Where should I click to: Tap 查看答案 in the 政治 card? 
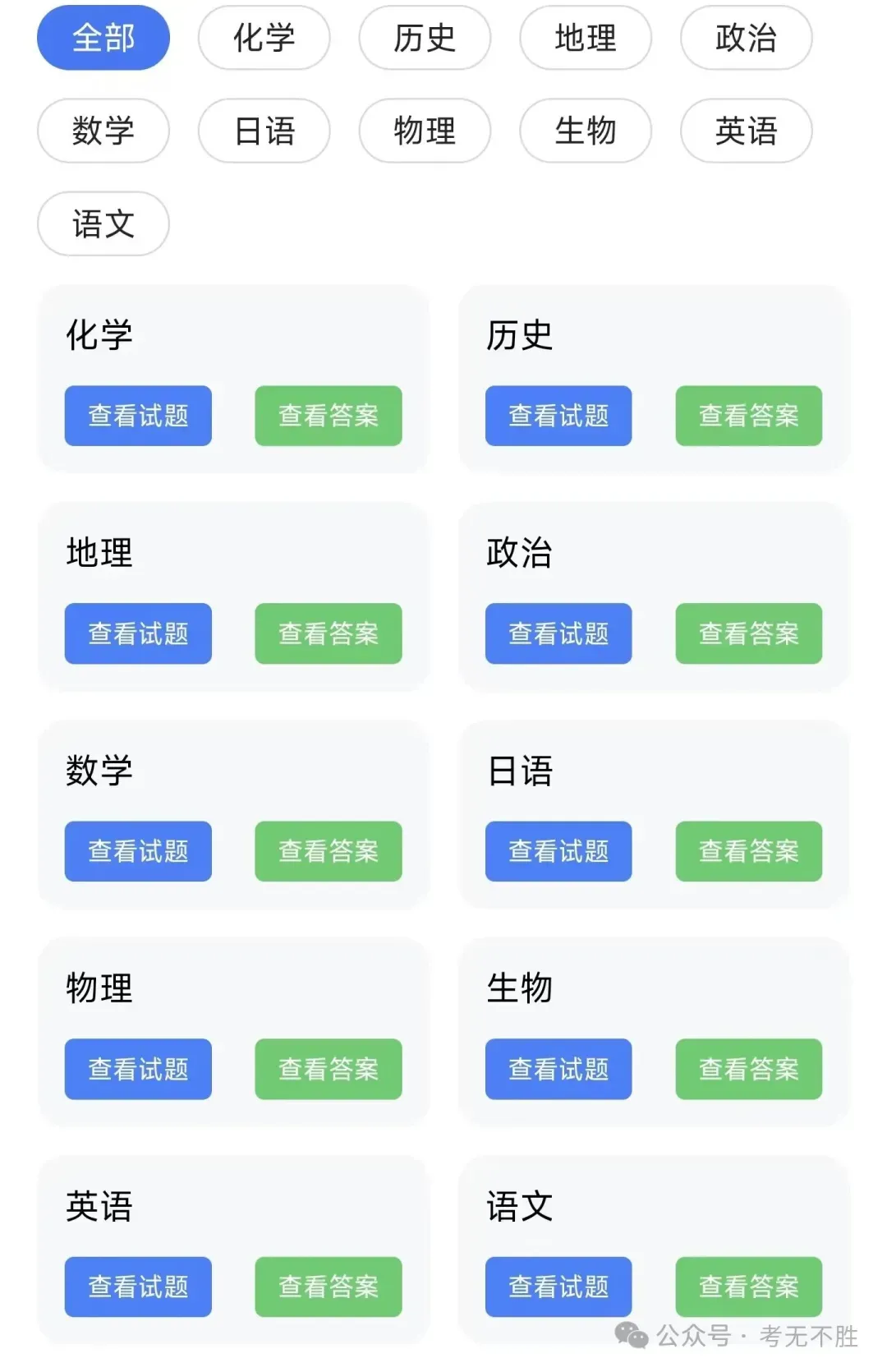pyautogui.click(x=749, y=633)
